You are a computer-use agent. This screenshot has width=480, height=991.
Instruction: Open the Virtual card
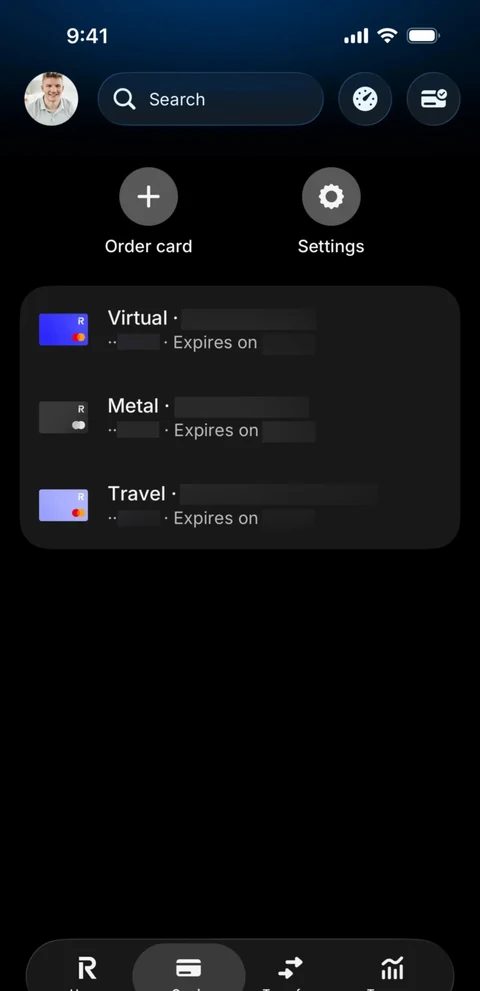240,330
